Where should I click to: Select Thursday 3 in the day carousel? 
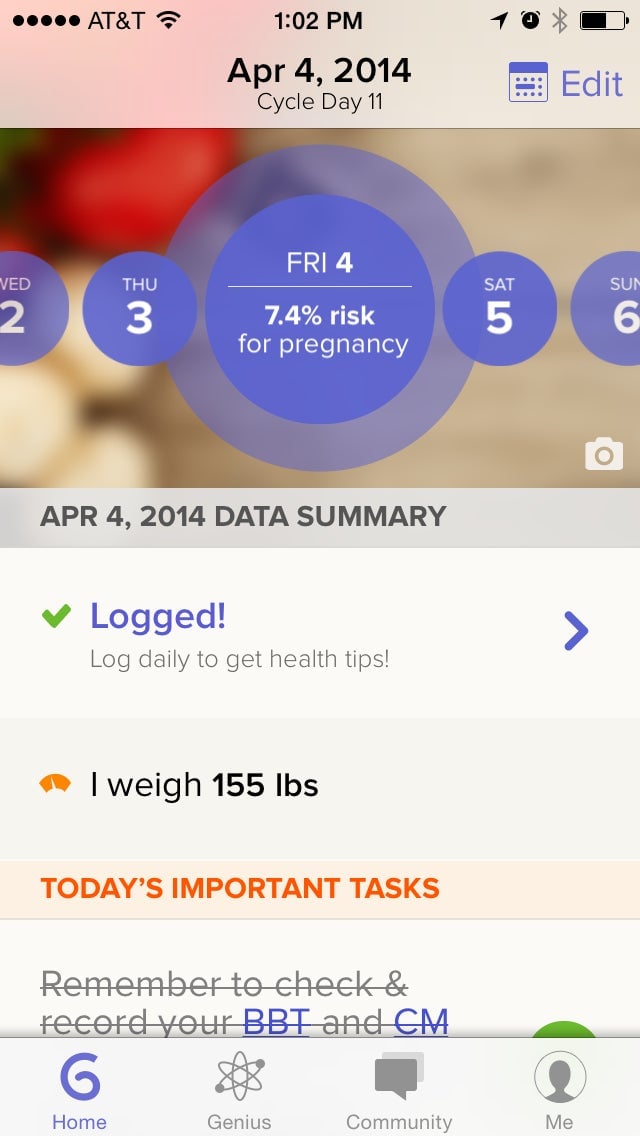click(139, 309)
